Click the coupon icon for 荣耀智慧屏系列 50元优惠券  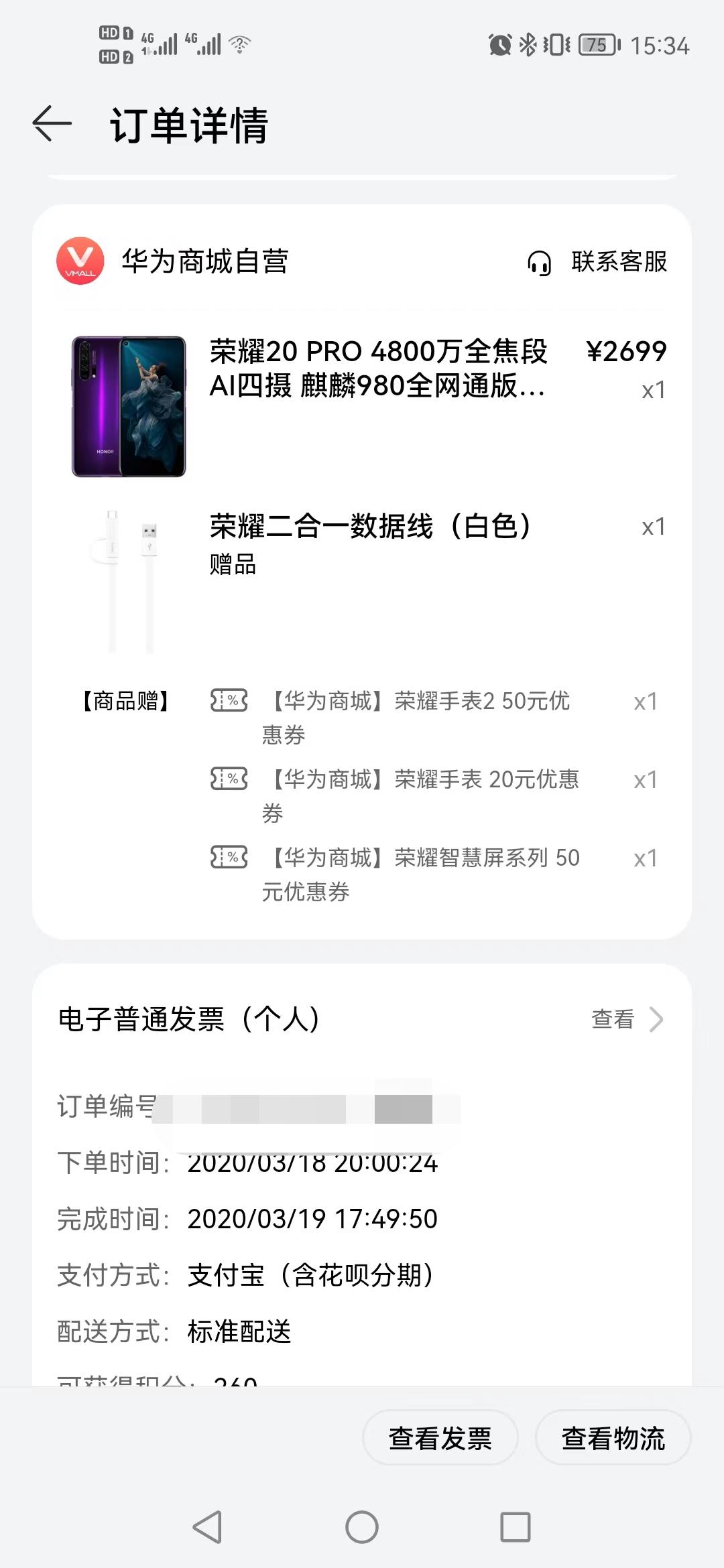229,858
